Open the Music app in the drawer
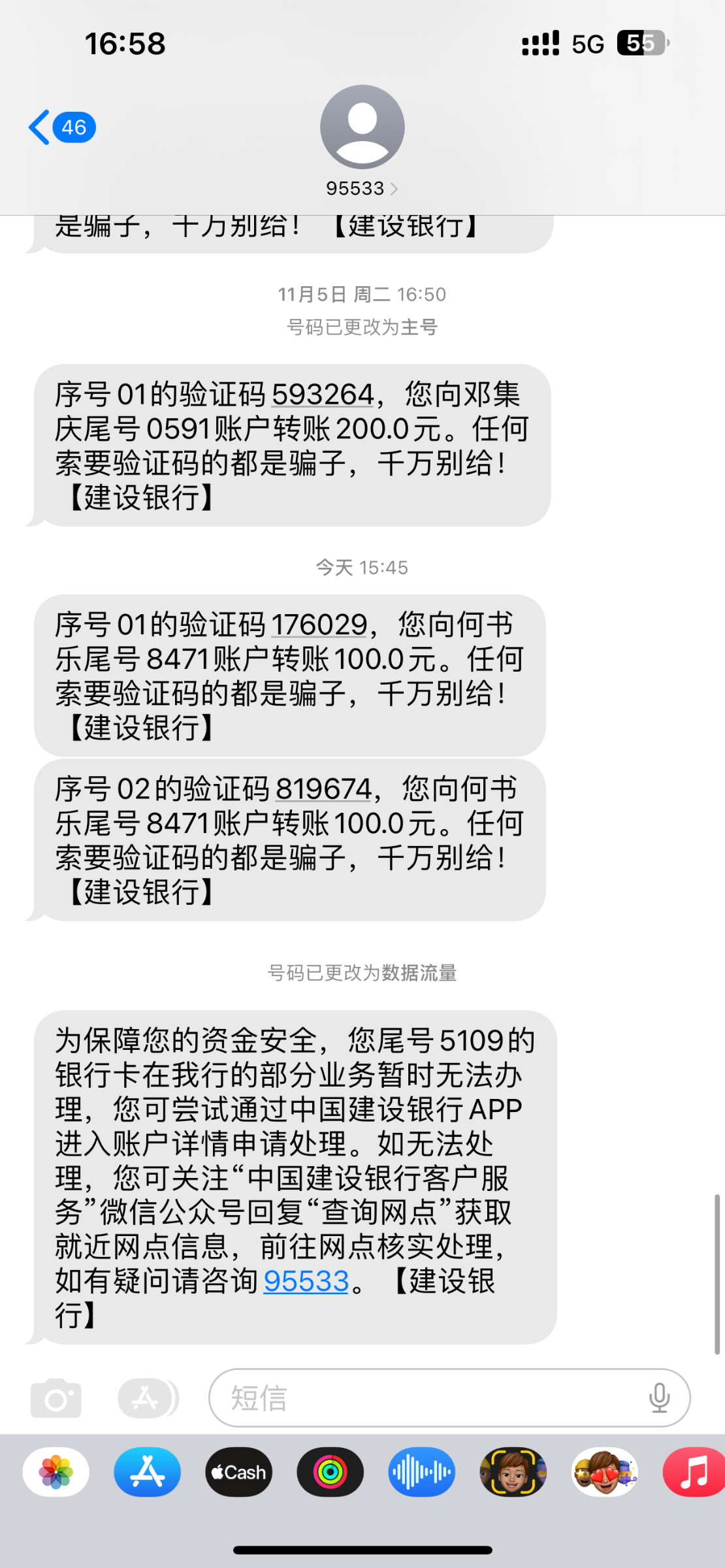725x1568 pixels. click(694, 1472)
